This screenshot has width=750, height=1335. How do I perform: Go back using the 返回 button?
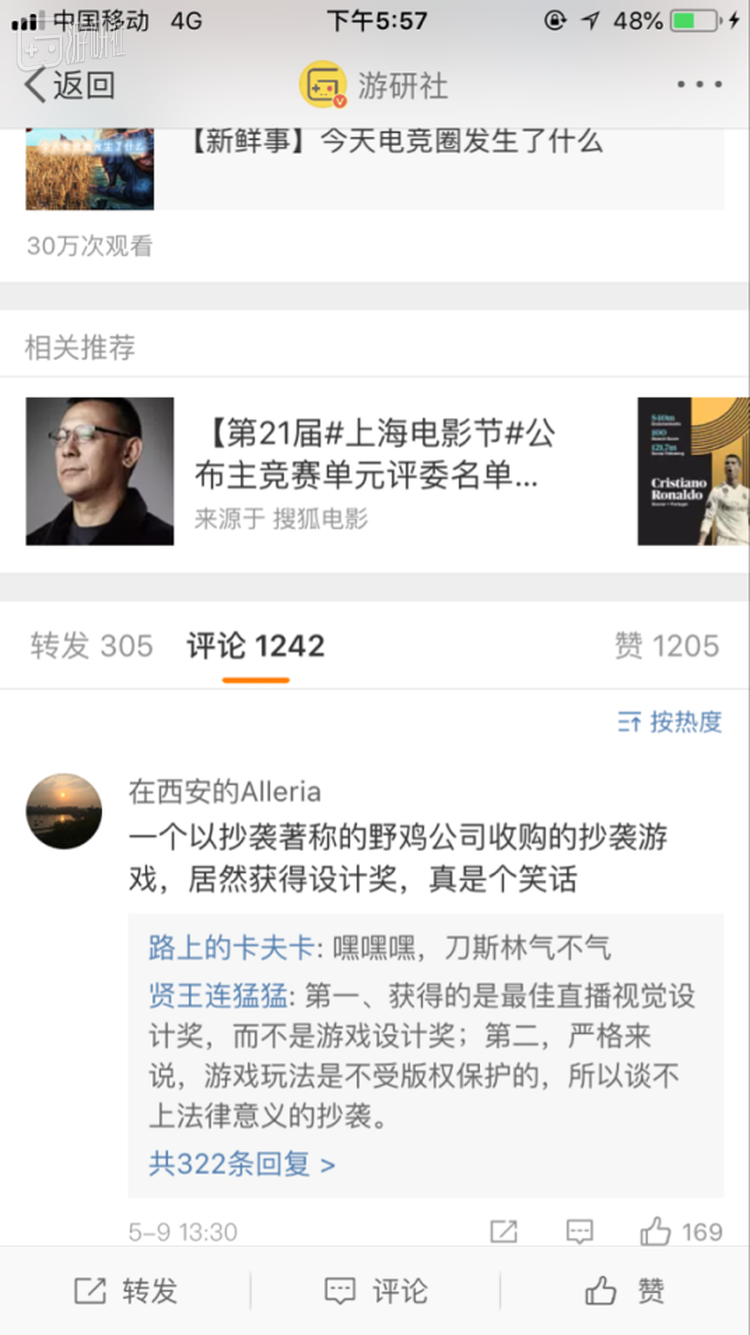click(70, 85)
